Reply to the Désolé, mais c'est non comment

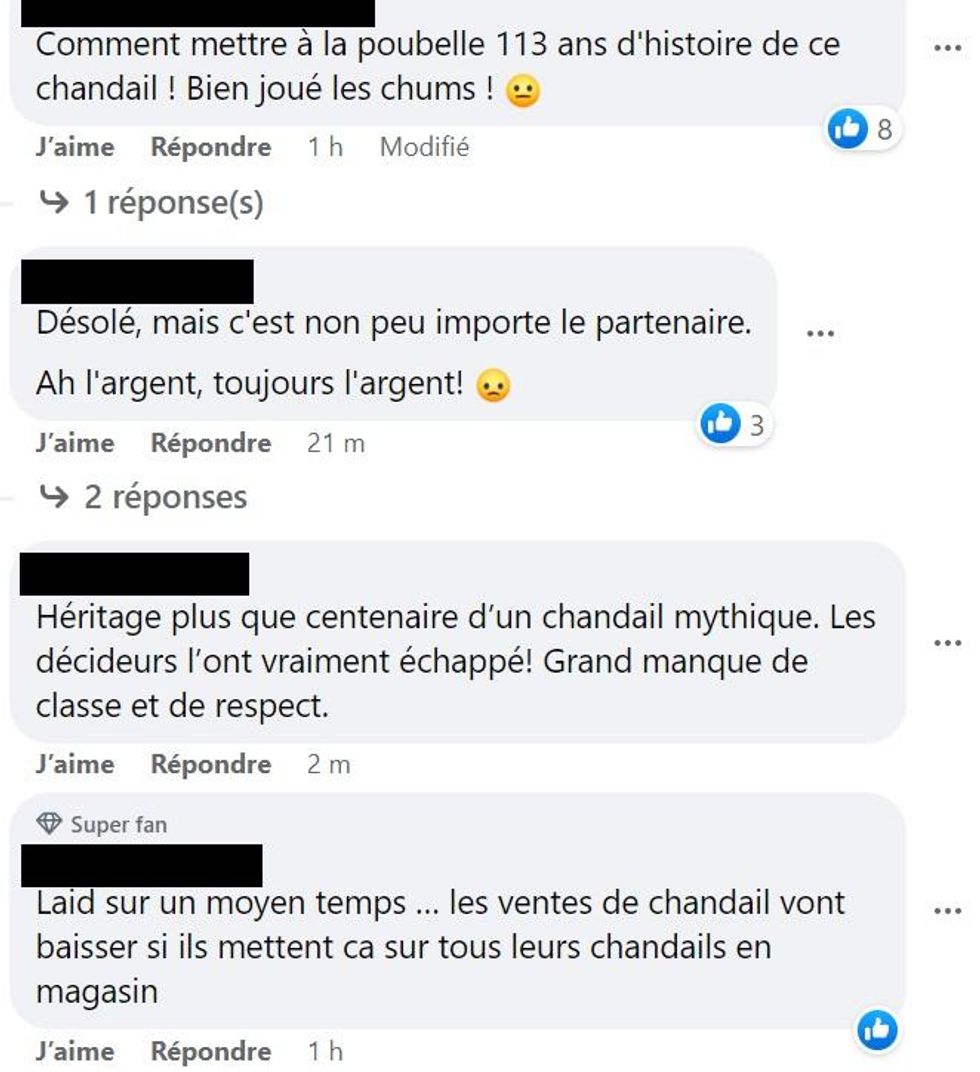211,443
